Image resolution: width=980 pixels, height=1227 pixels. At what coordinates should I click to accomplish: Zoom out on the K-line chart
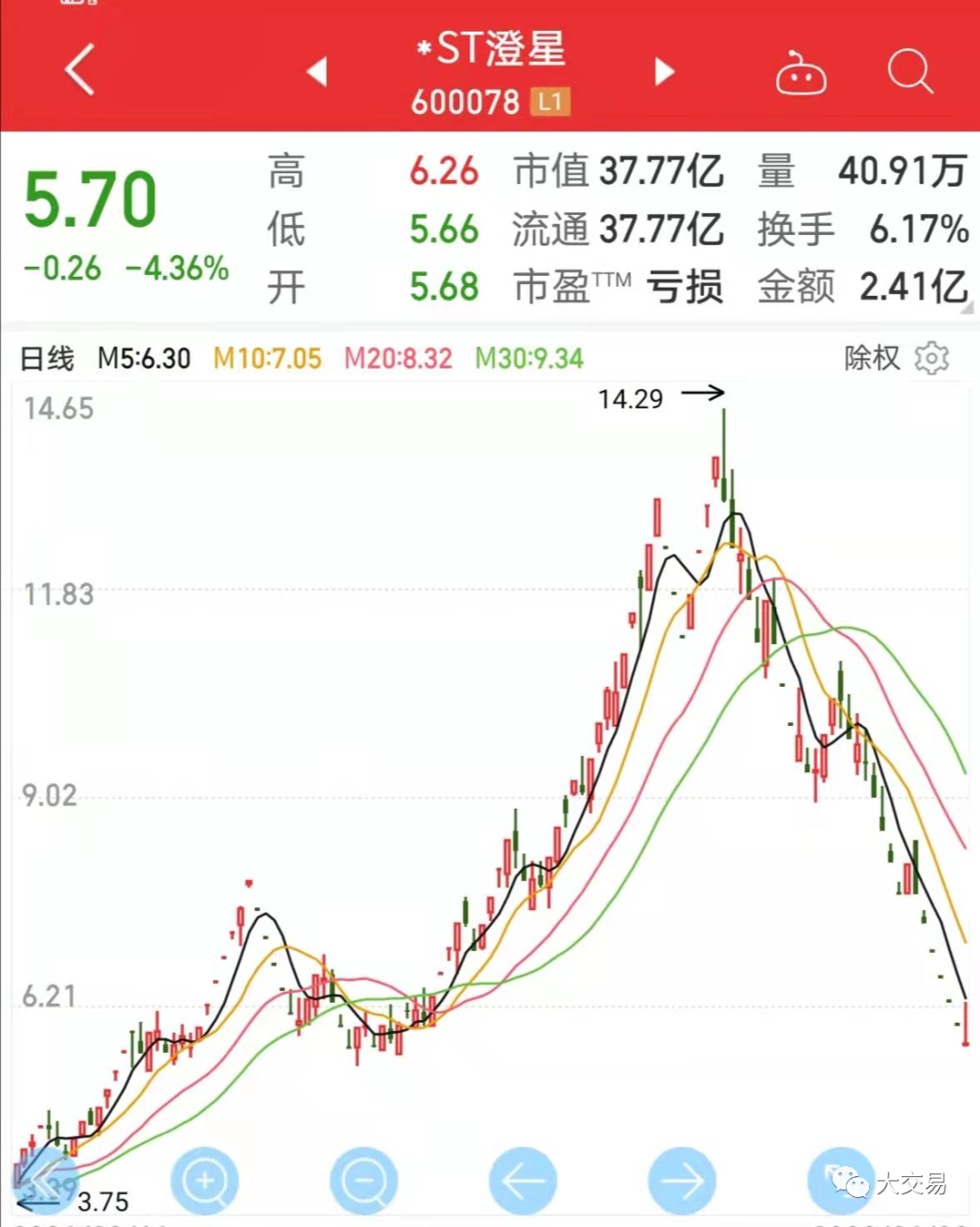(364, 1181)
